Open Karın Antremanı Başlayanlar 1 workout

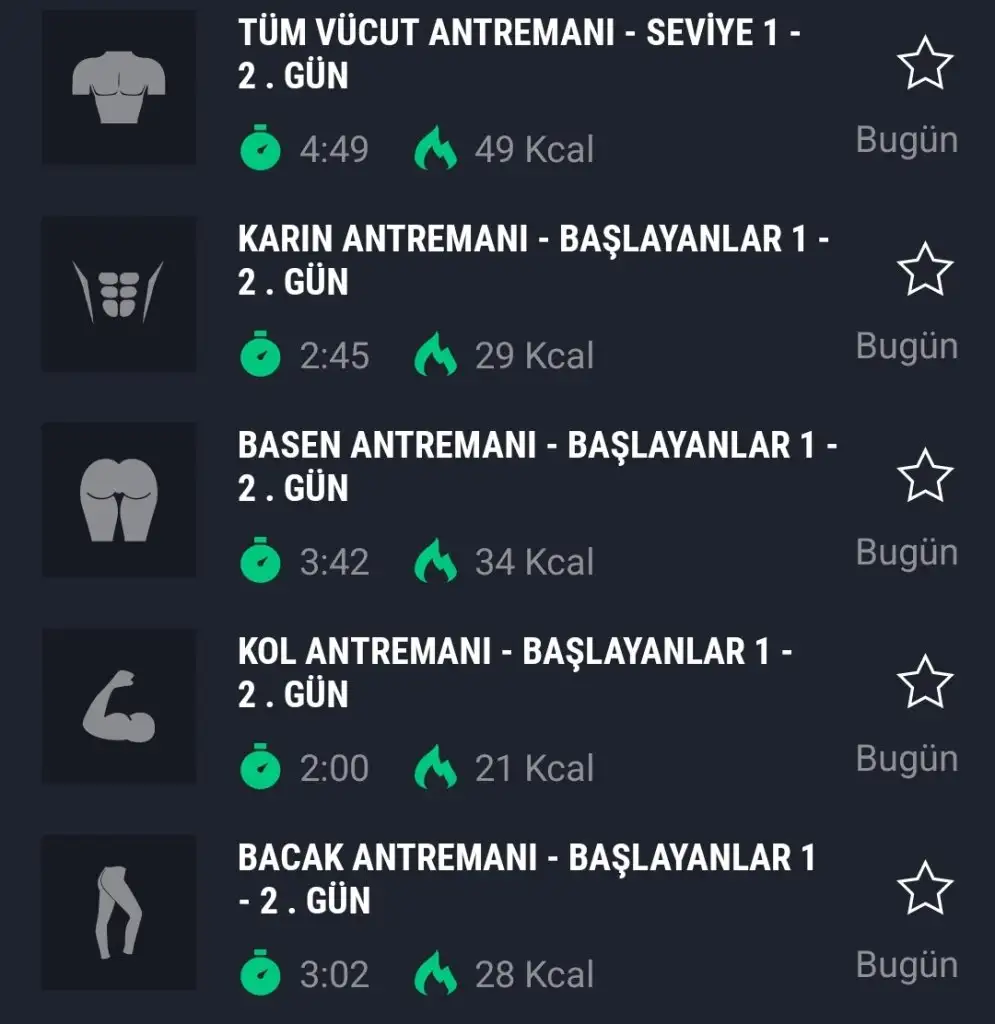click(533, 261)
